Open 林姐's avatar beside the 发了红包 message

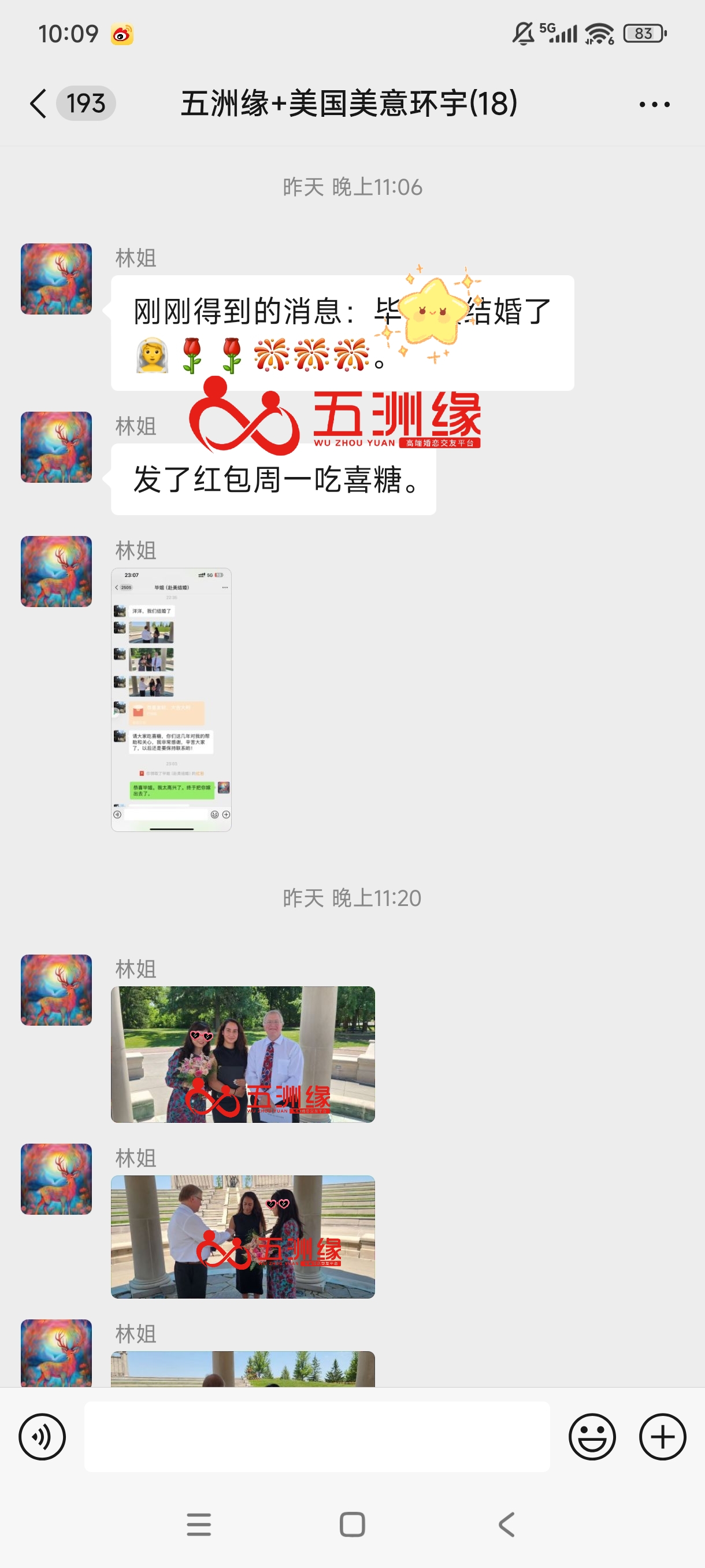pyautogui.click(x=56, y=448)
